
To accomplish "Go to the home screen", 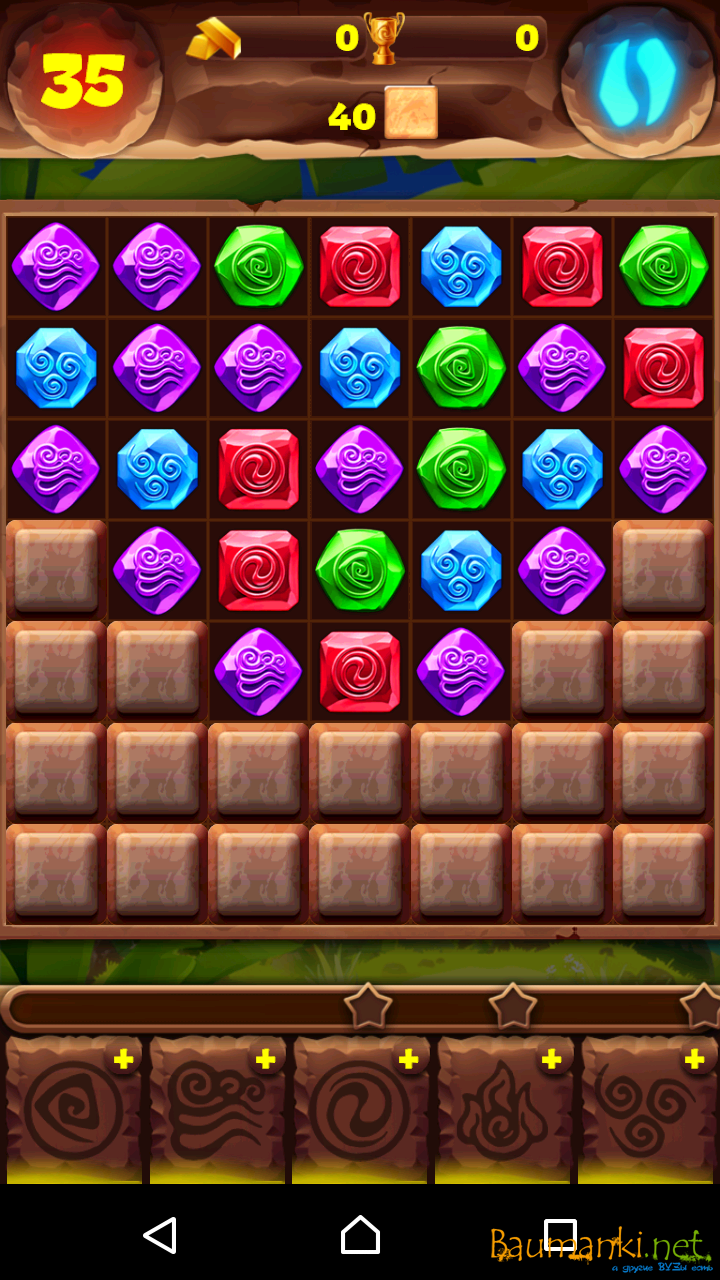I will [360, 1235].
